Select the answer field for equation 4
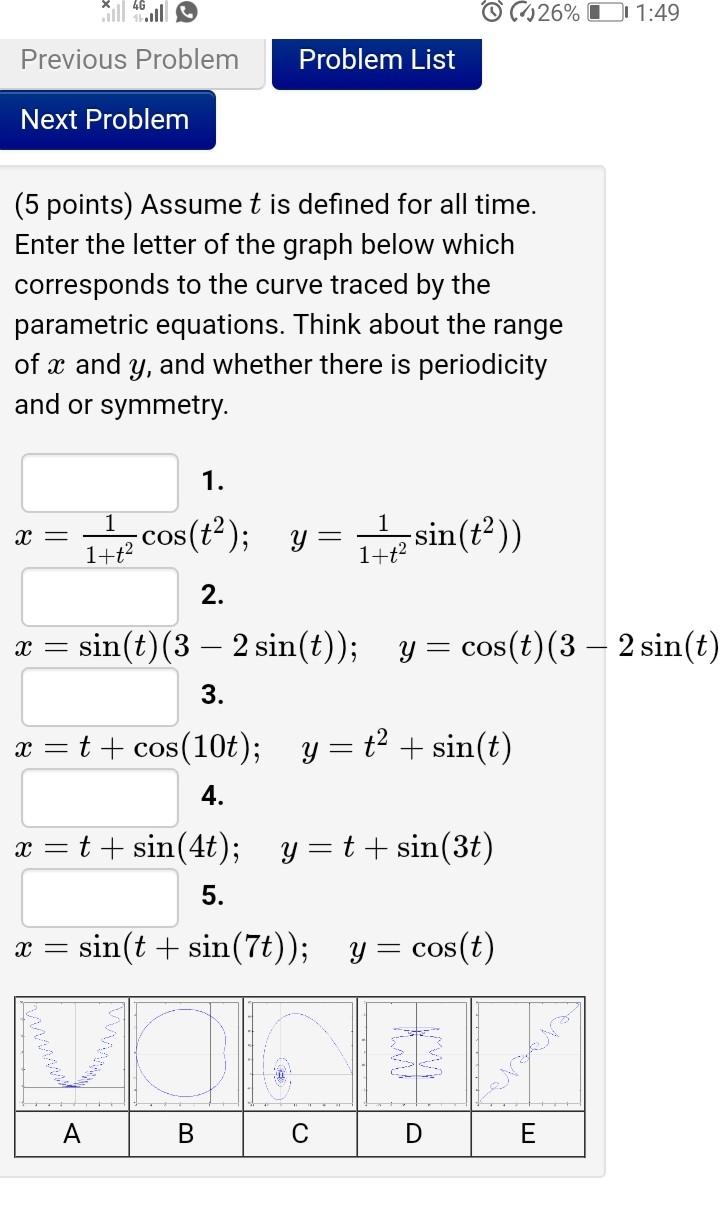 pyautogui.click(x=100, y=798)
